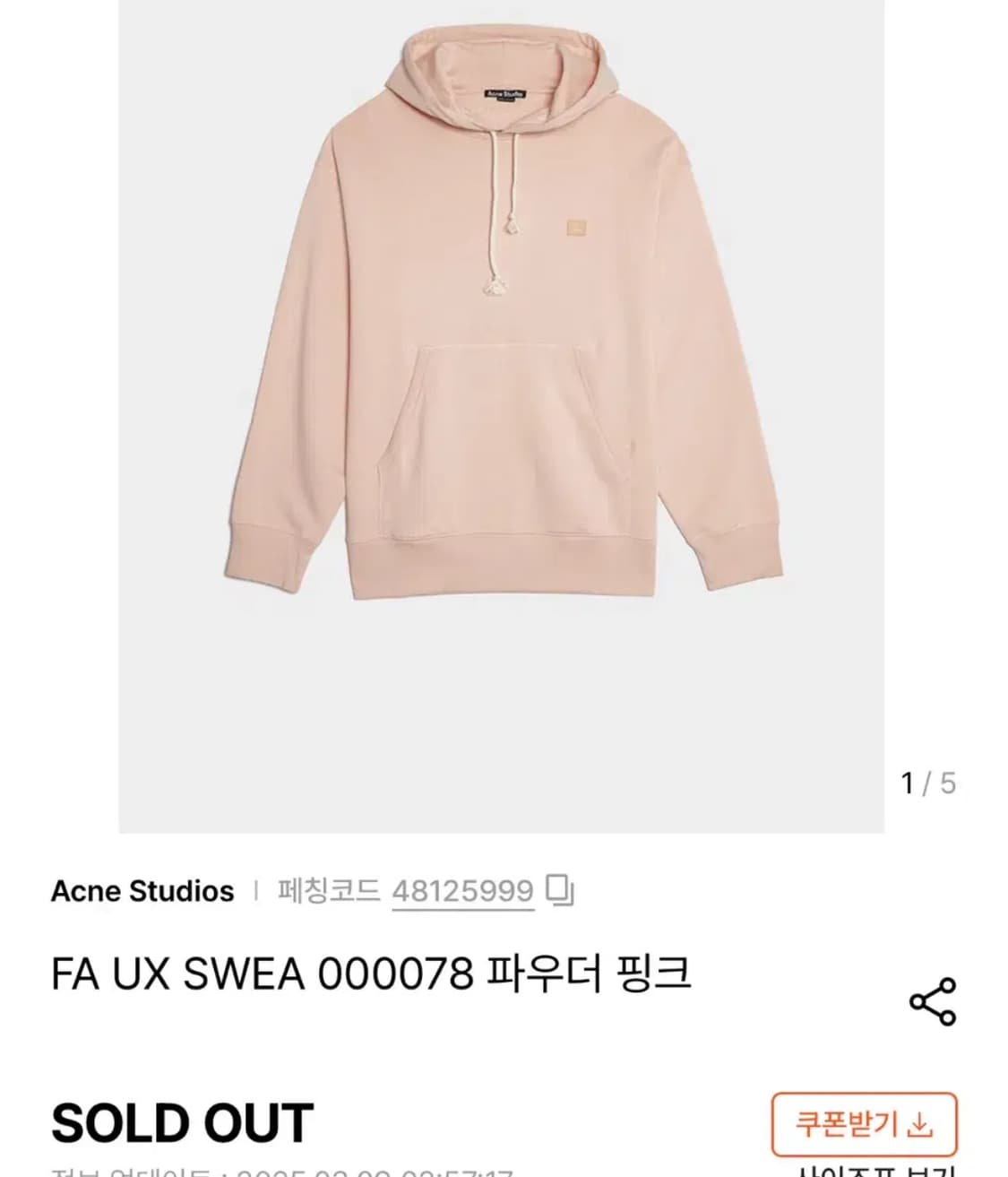The image size is (1008, 1177).
Task: Click the 페칭코드 label
Action: pyautogui.click(x=332, y=891)
